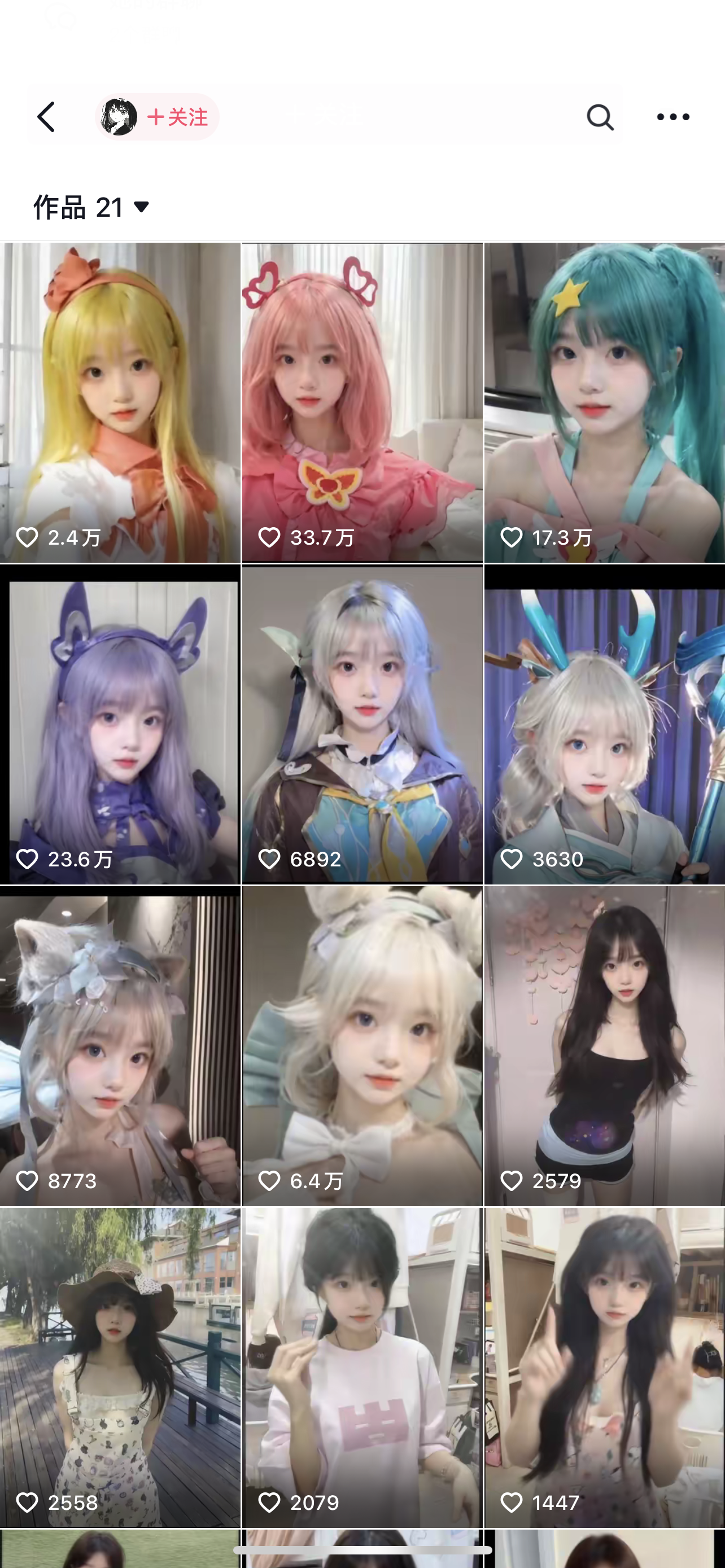Open the video with 33.7万 likes
The width and height of the screenshot is (725, 1568).
[362, 402]
